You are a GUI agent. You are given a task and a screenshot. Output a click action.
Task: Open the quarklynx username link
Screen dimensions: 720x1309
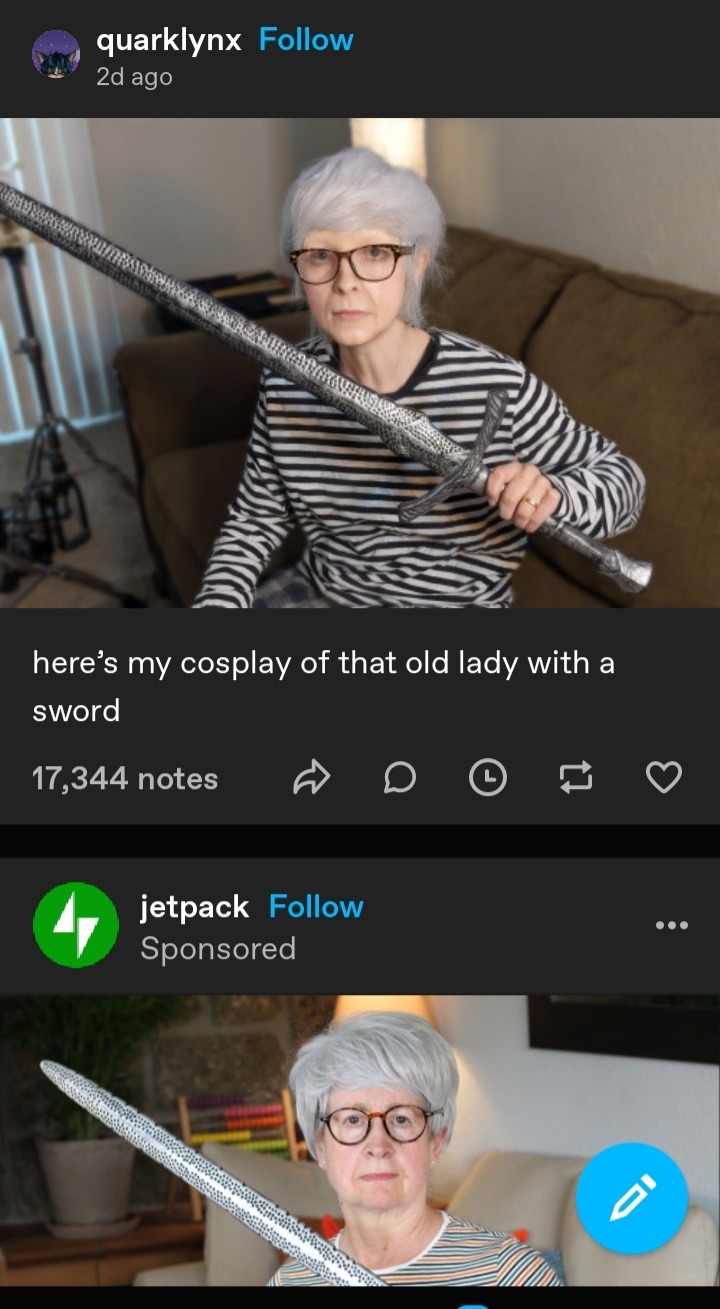pos(167,40)
